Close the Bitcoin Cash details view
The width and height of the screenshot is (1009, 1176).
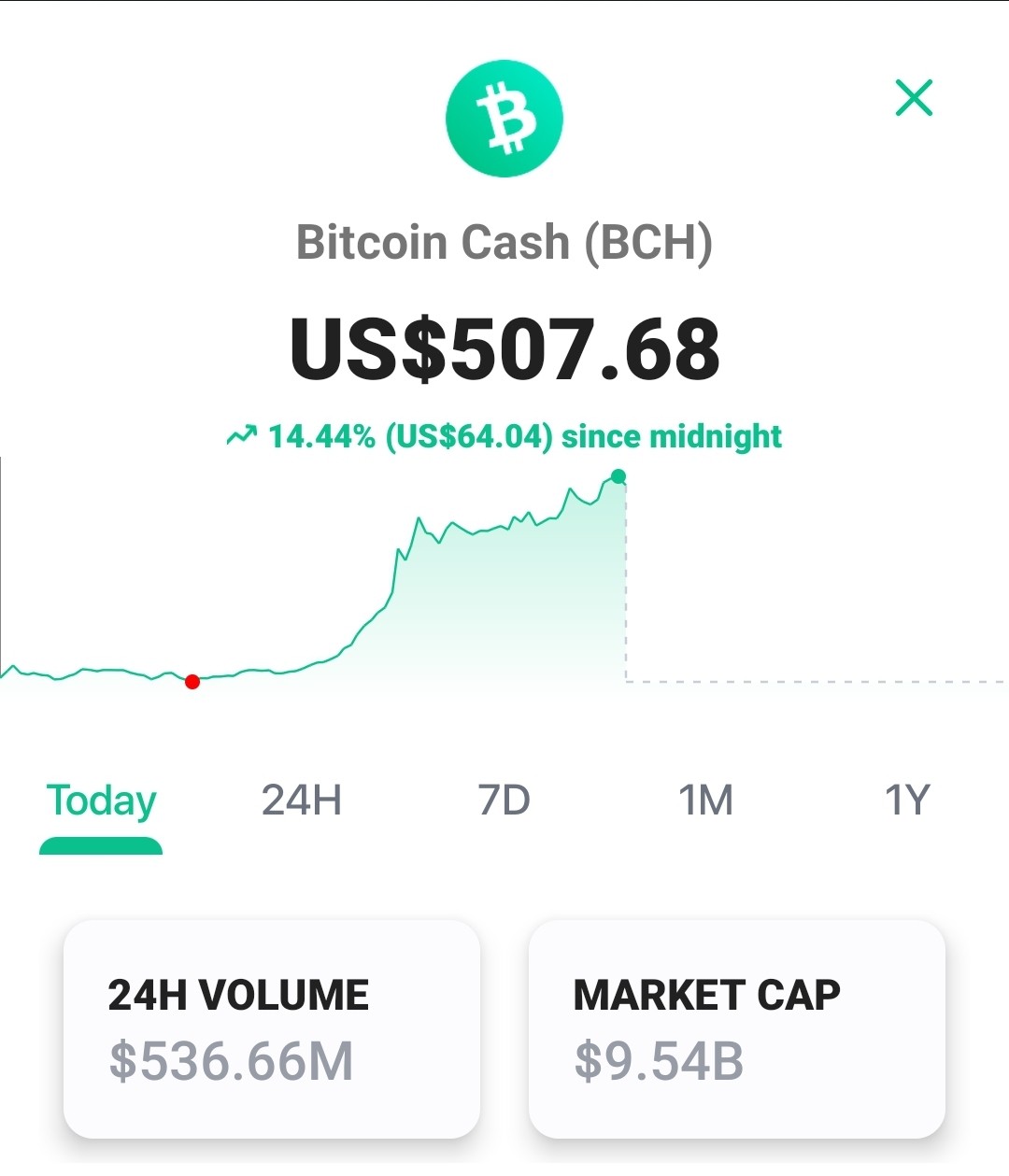914,98
